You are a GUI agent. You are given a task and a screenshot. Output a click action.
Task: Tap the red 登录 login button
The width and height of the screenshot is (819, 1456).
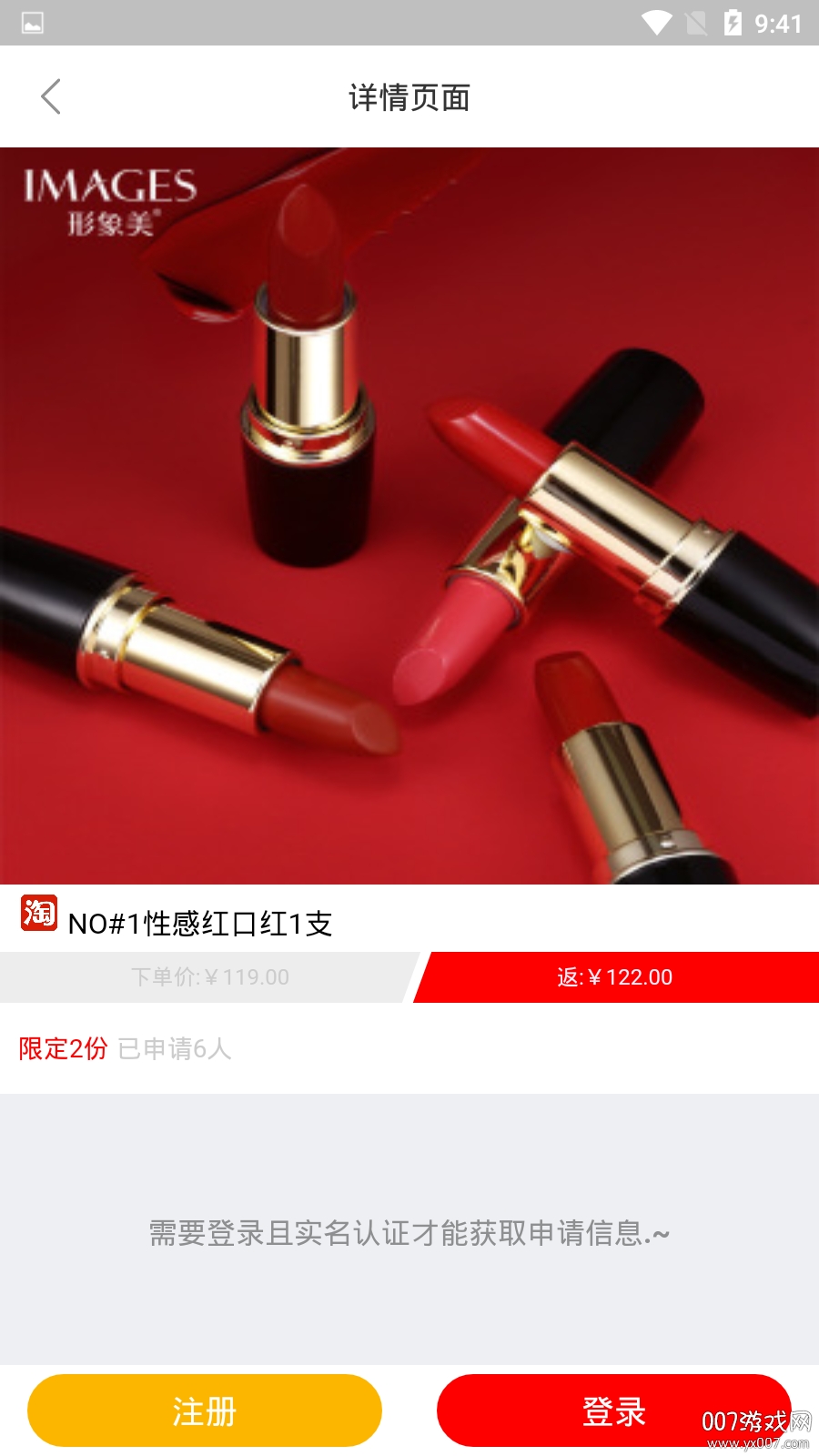613,1410
